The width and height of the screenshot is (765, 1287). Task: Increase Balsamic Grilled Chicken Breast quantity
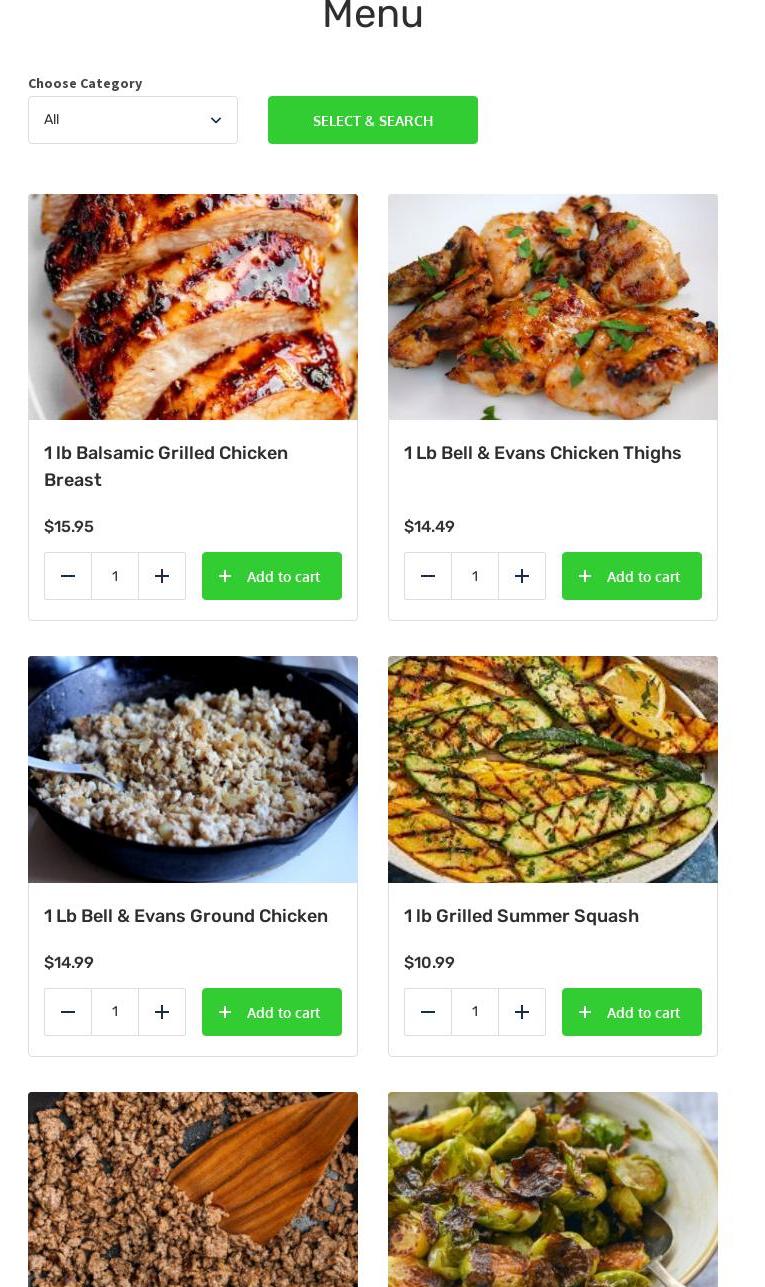[162, 576]
